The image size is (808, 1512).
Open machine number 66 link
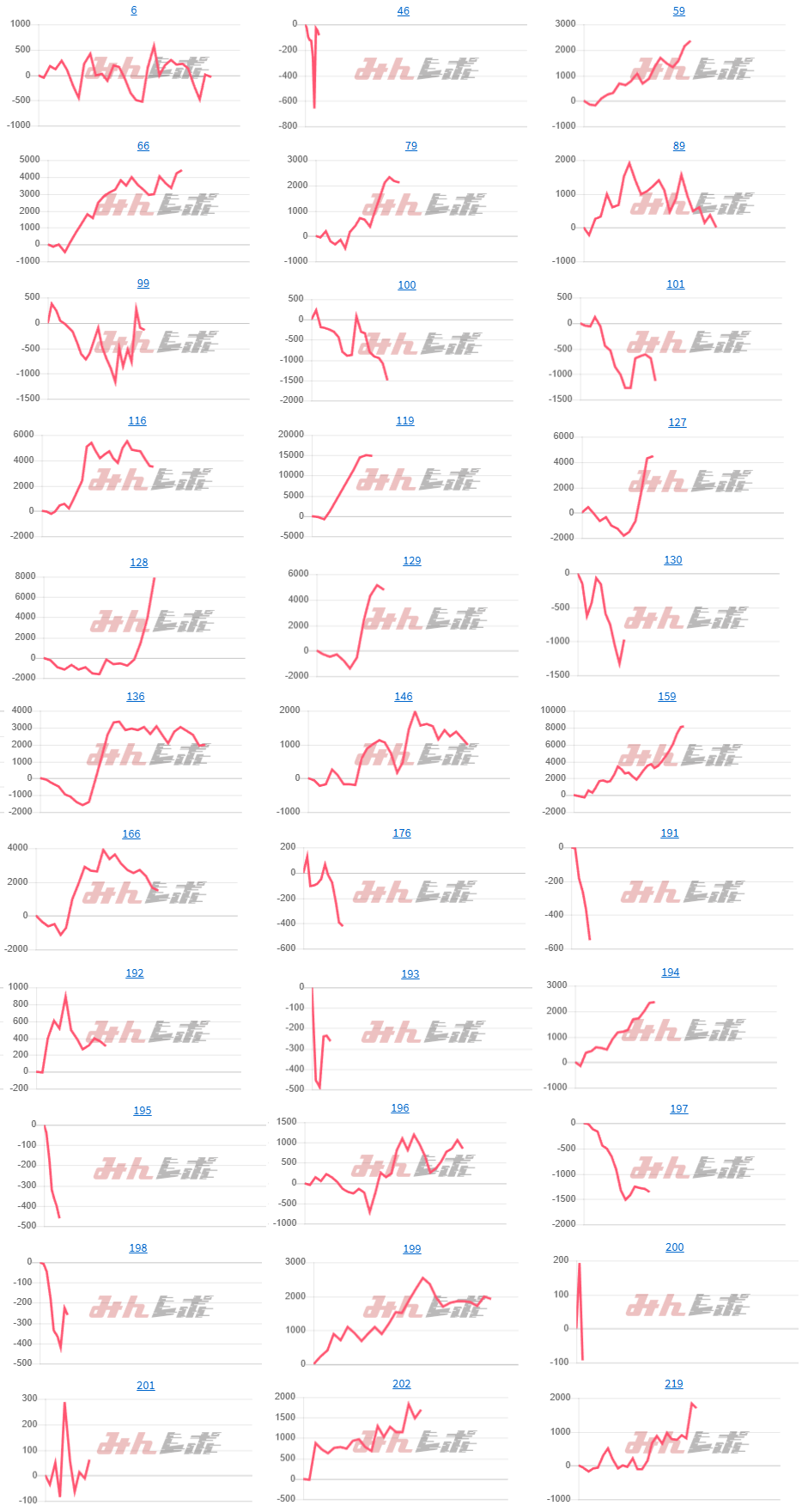pyautogui.click(x=143, y=146)
